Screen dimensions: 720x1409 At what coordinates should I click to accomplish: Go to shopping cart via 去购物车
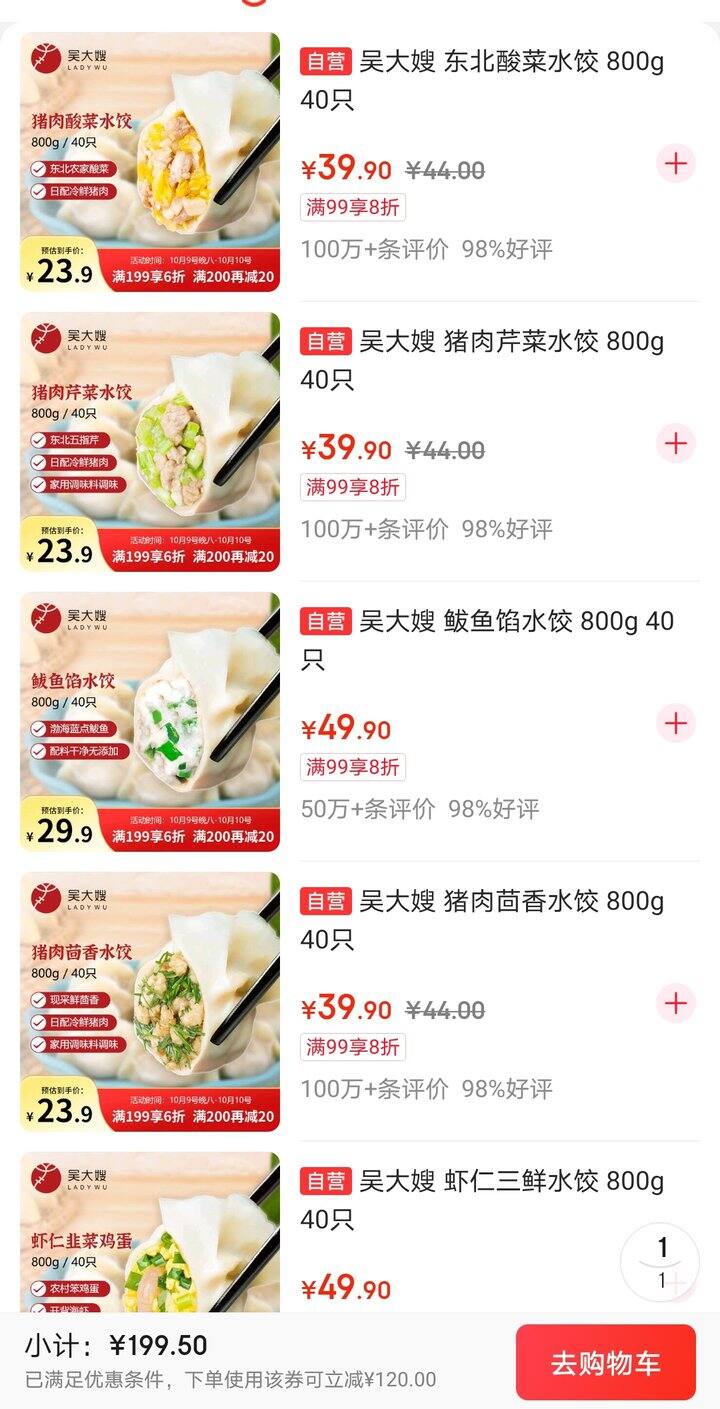(x=605, y=1363)
